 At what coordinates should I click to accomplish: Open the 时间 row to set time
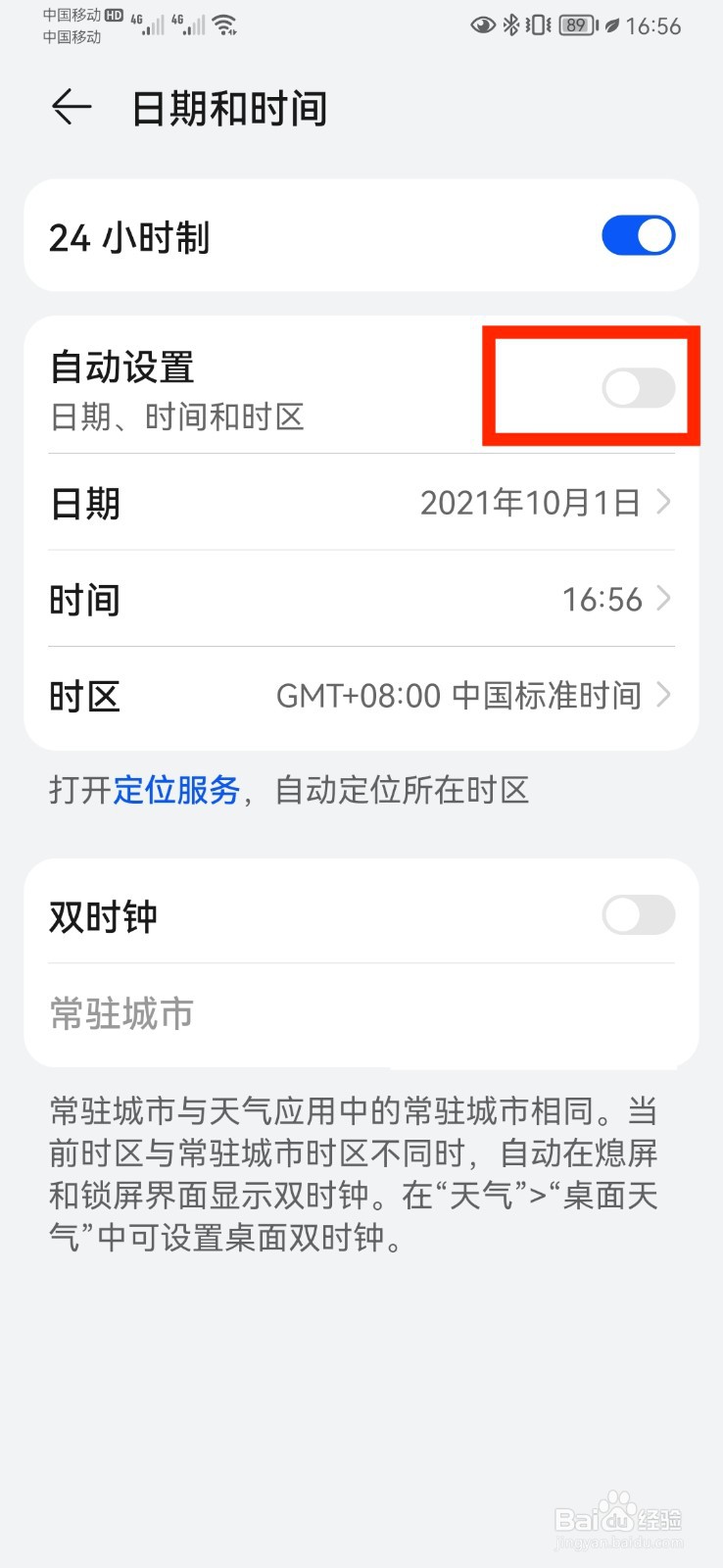coord(361,599)
